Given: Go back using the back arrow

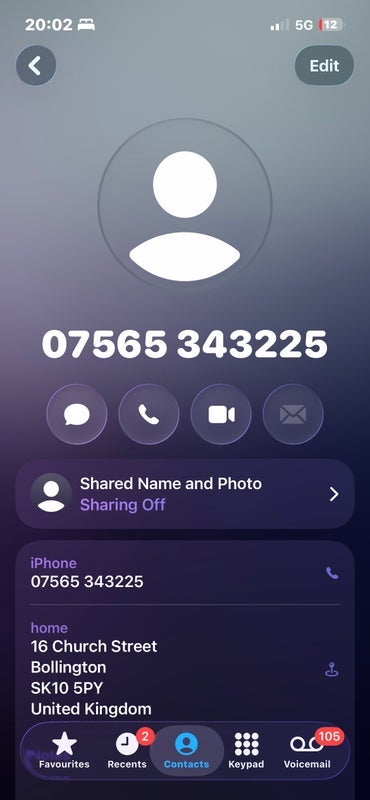Looking at the screenshot, I should (36, 65).
